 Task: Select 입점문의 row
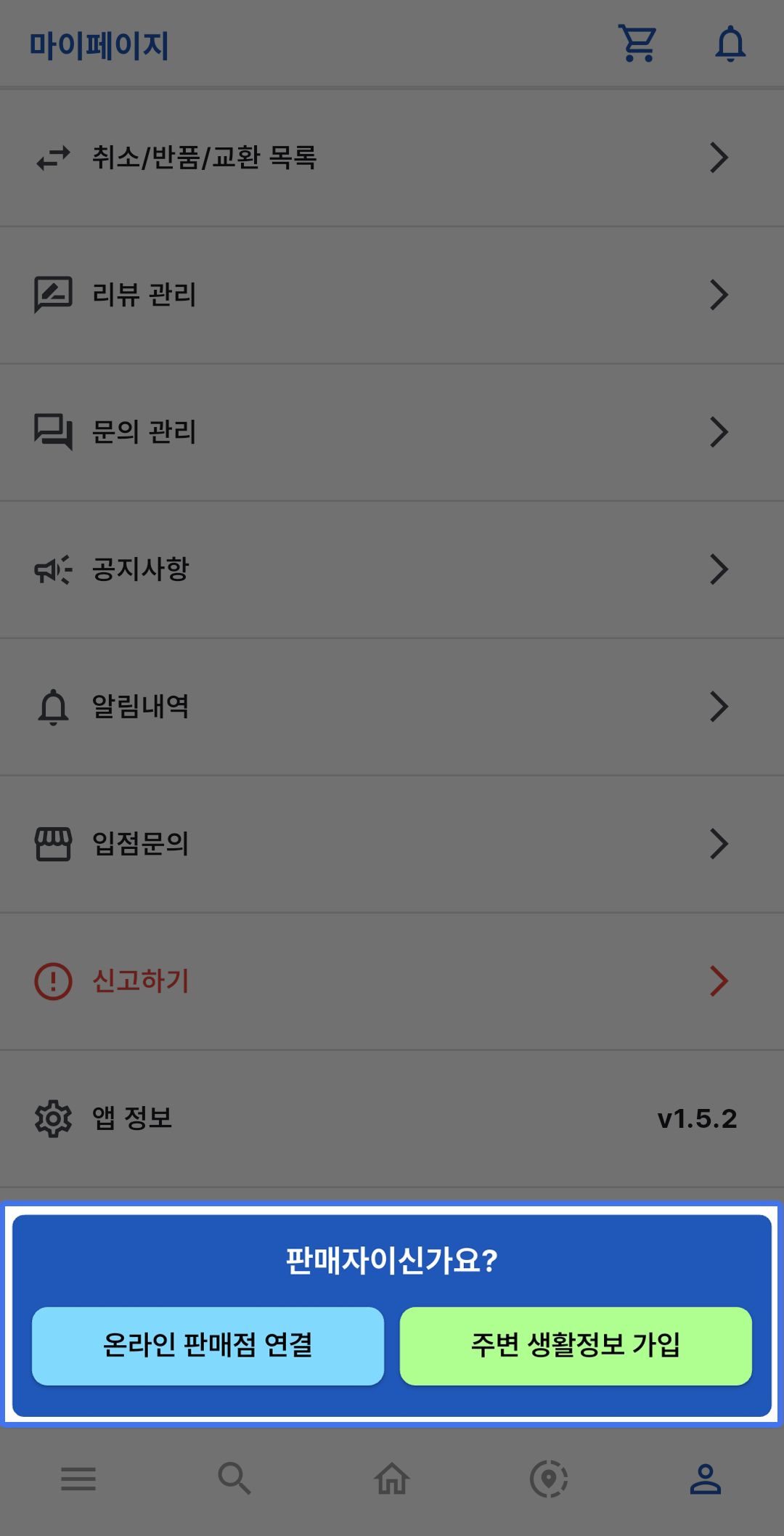click(392, 844)
